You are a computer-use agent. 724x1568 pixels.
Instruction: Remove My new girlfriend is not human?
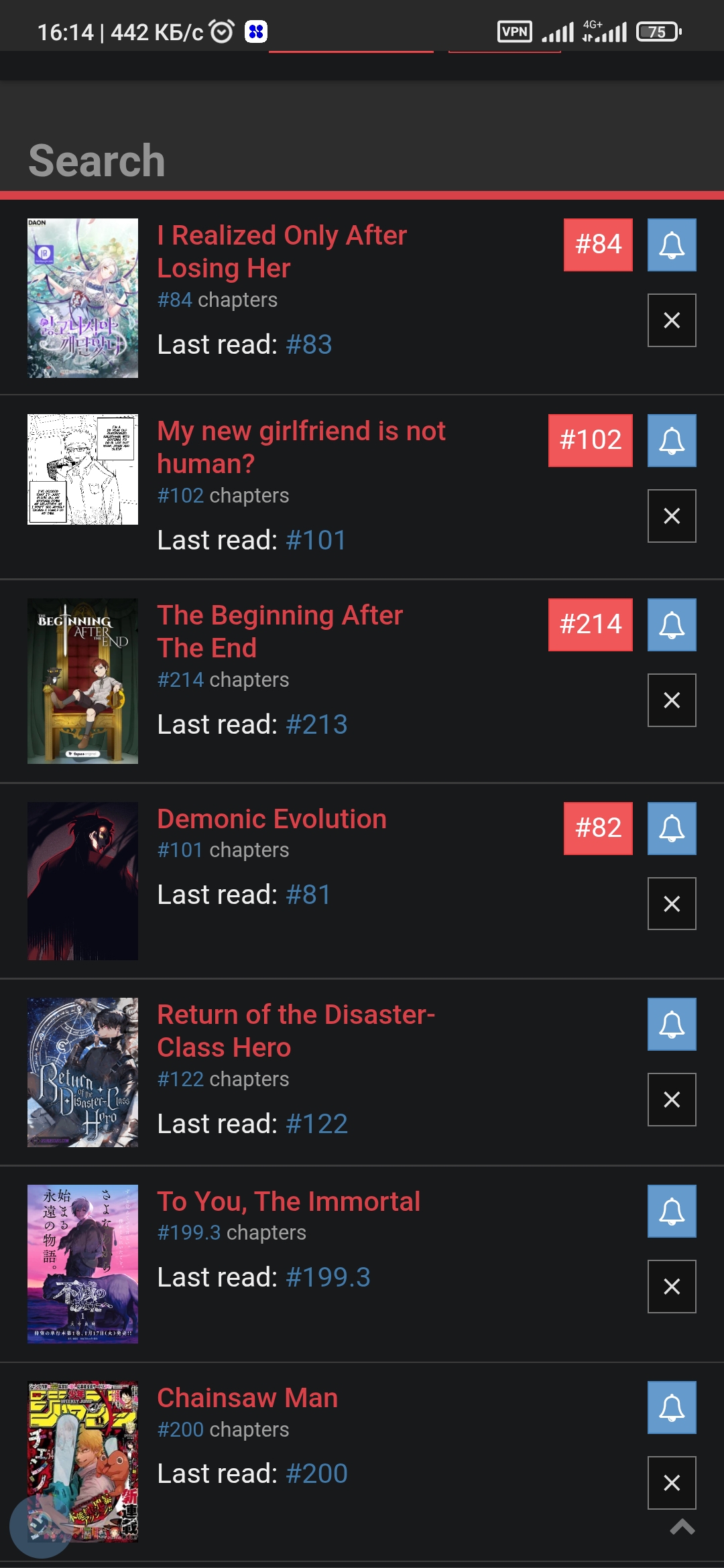point(672,516)
